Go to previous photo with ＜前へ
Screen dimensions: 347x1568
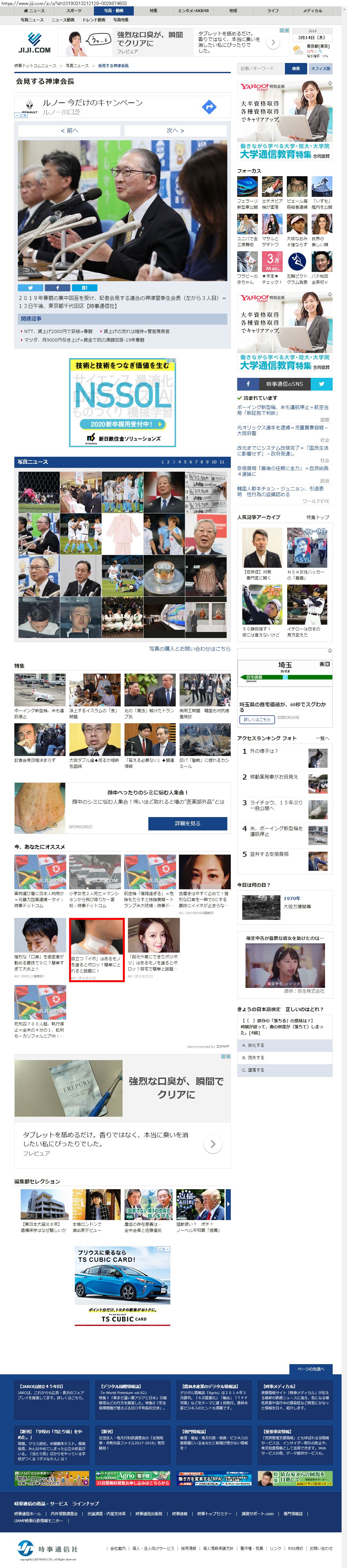[x=69, y=130]
